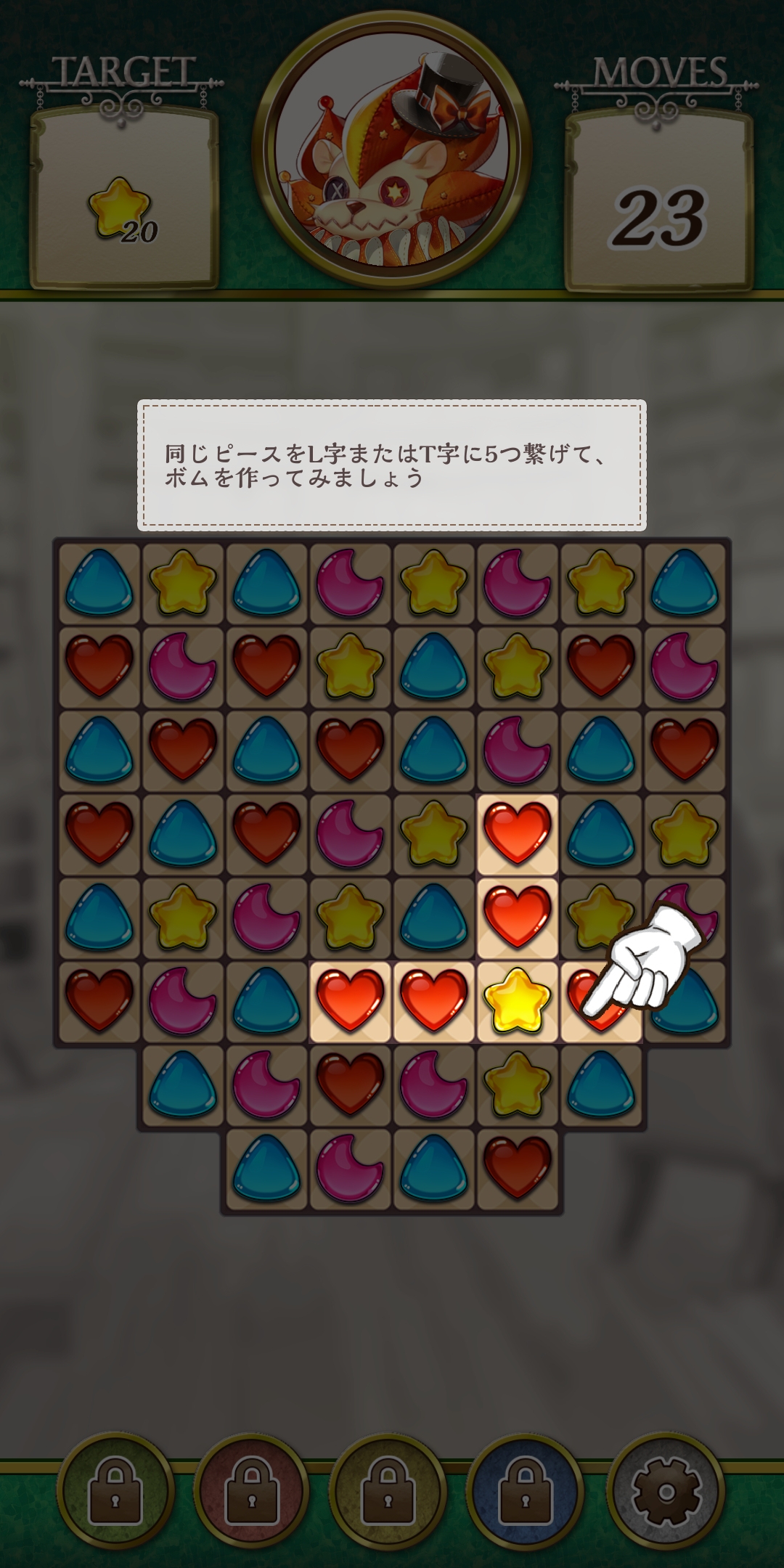Tap the locked red booster slot

[x=252, y=1492]
